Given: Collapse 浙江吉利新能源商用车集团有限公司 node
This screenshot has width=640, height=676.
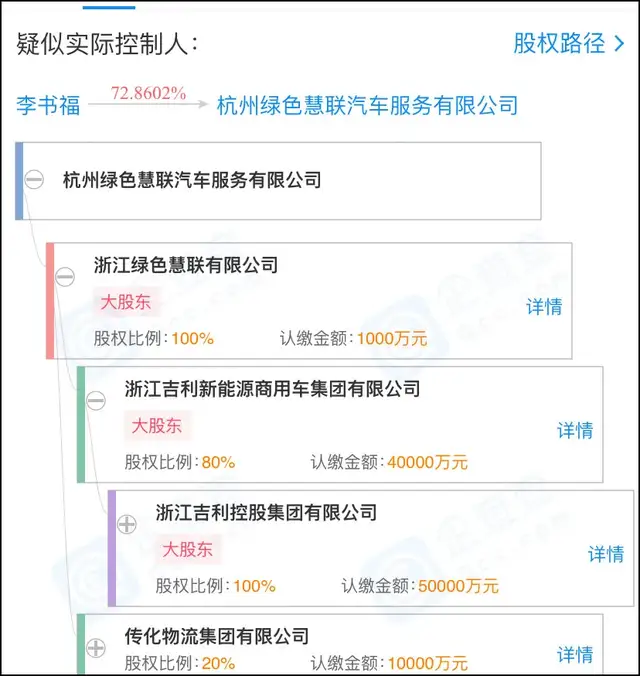Looking at the screenshot, I should [96, 401].
